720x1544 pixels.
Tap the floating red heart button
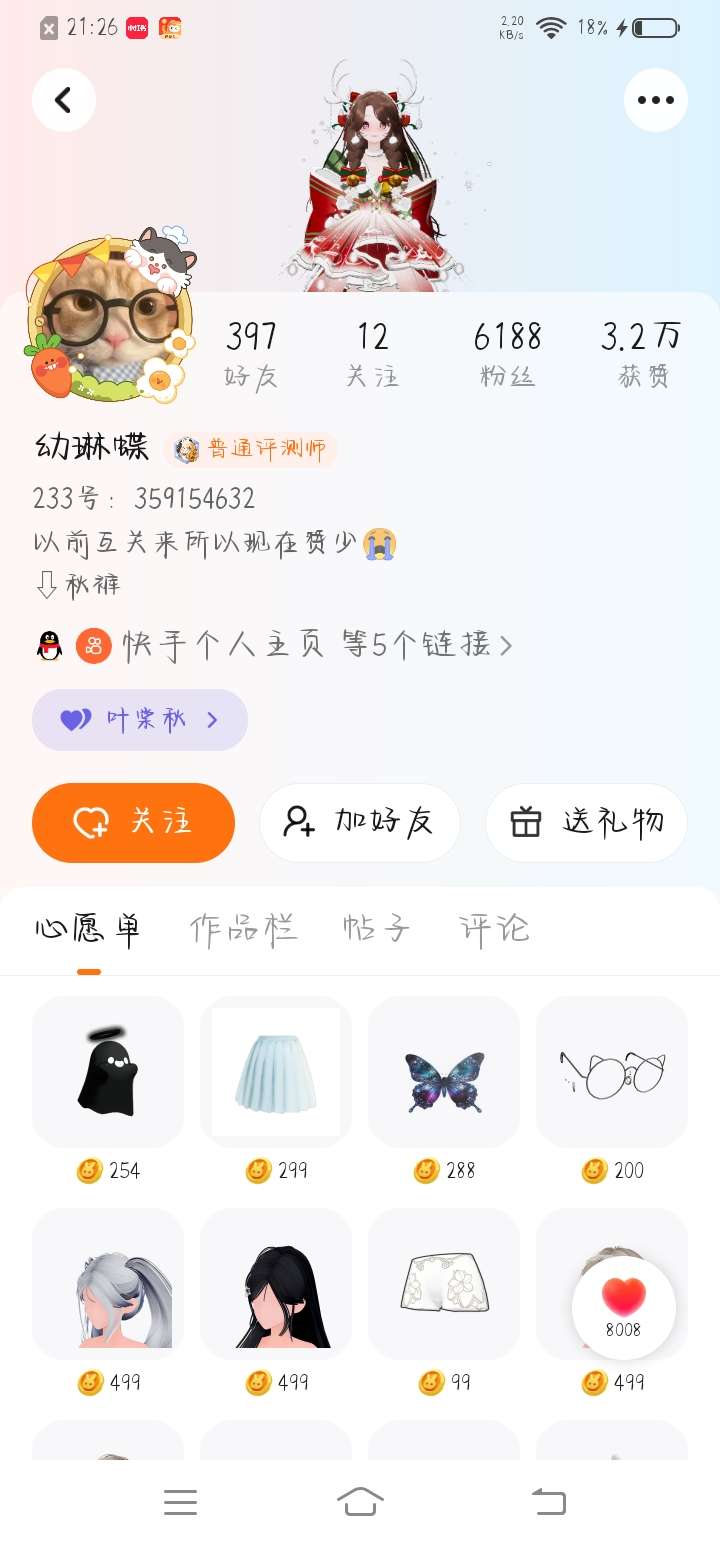[624, 1307]
